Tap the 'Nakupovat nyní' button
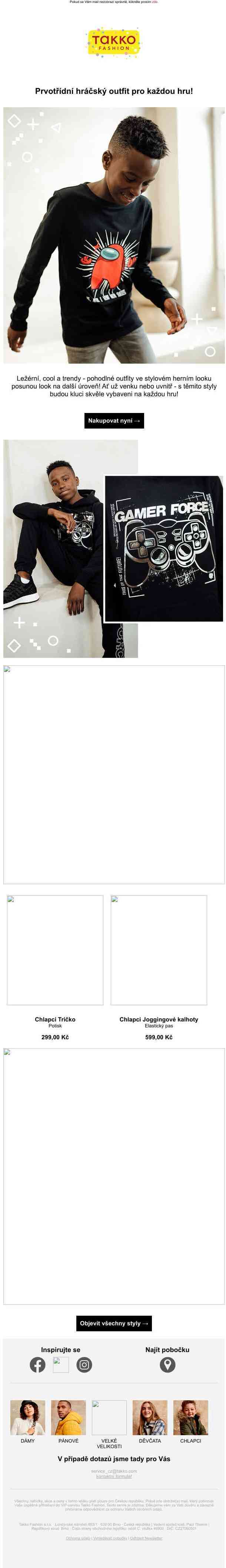 pyautogui.click(x=114, y=421)
